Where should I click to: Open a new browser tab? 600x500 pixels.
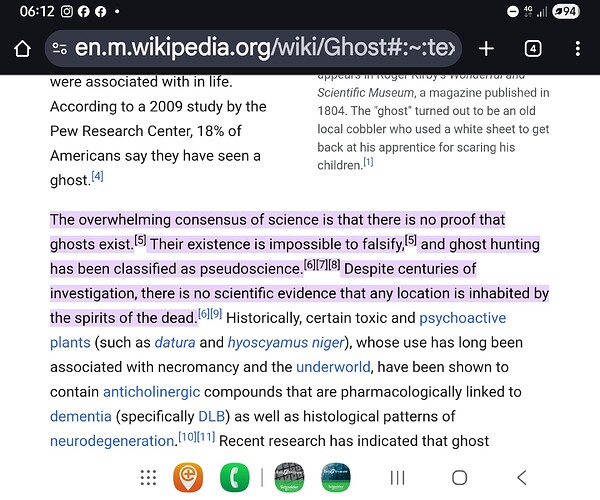(486, 48)
